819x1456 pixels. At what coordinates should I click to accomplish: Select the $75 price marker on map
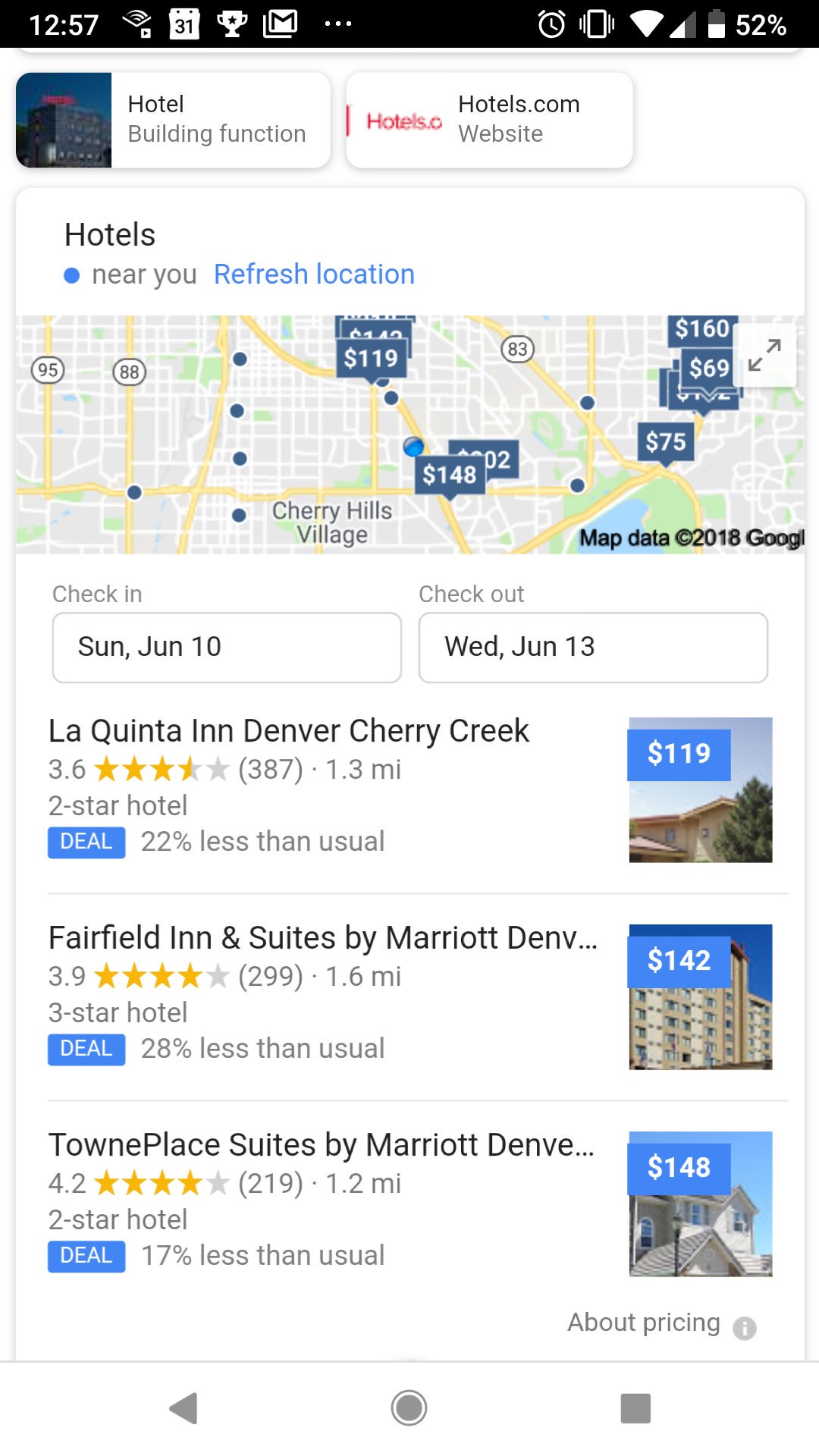(x=665, y=441)
